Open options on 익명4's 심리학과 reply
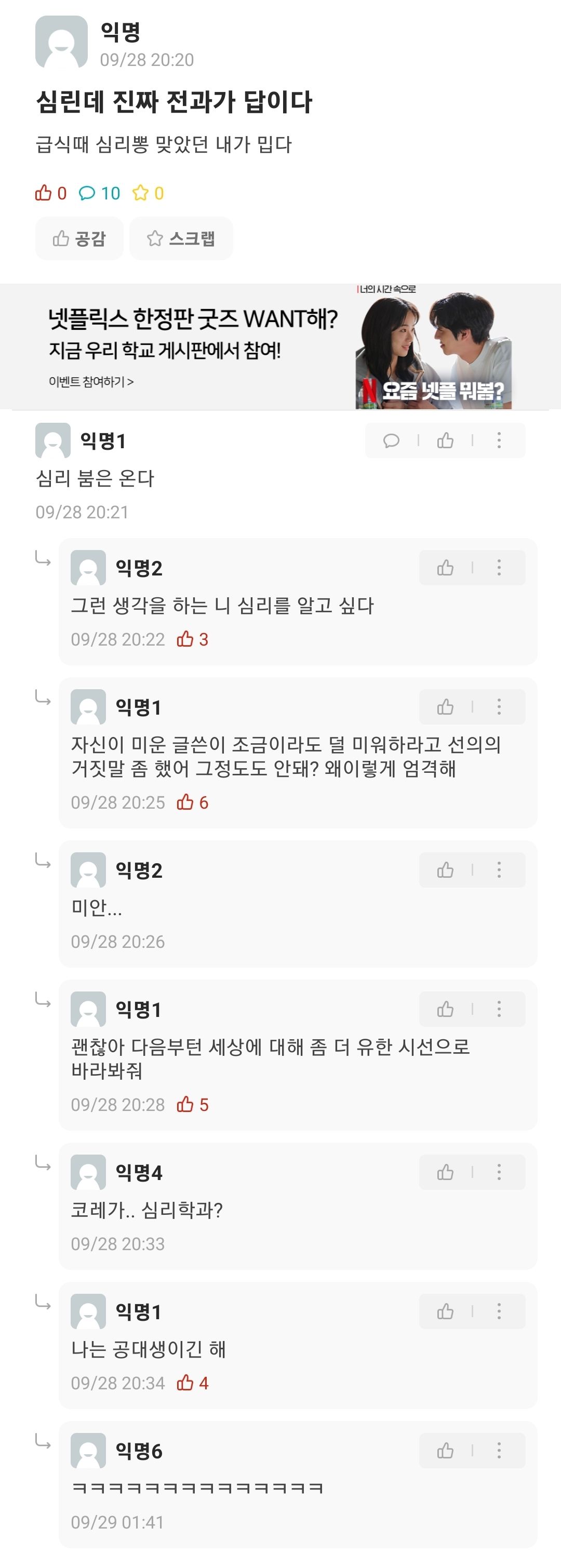The image size is (561, 1568). tap(499, 1172)
